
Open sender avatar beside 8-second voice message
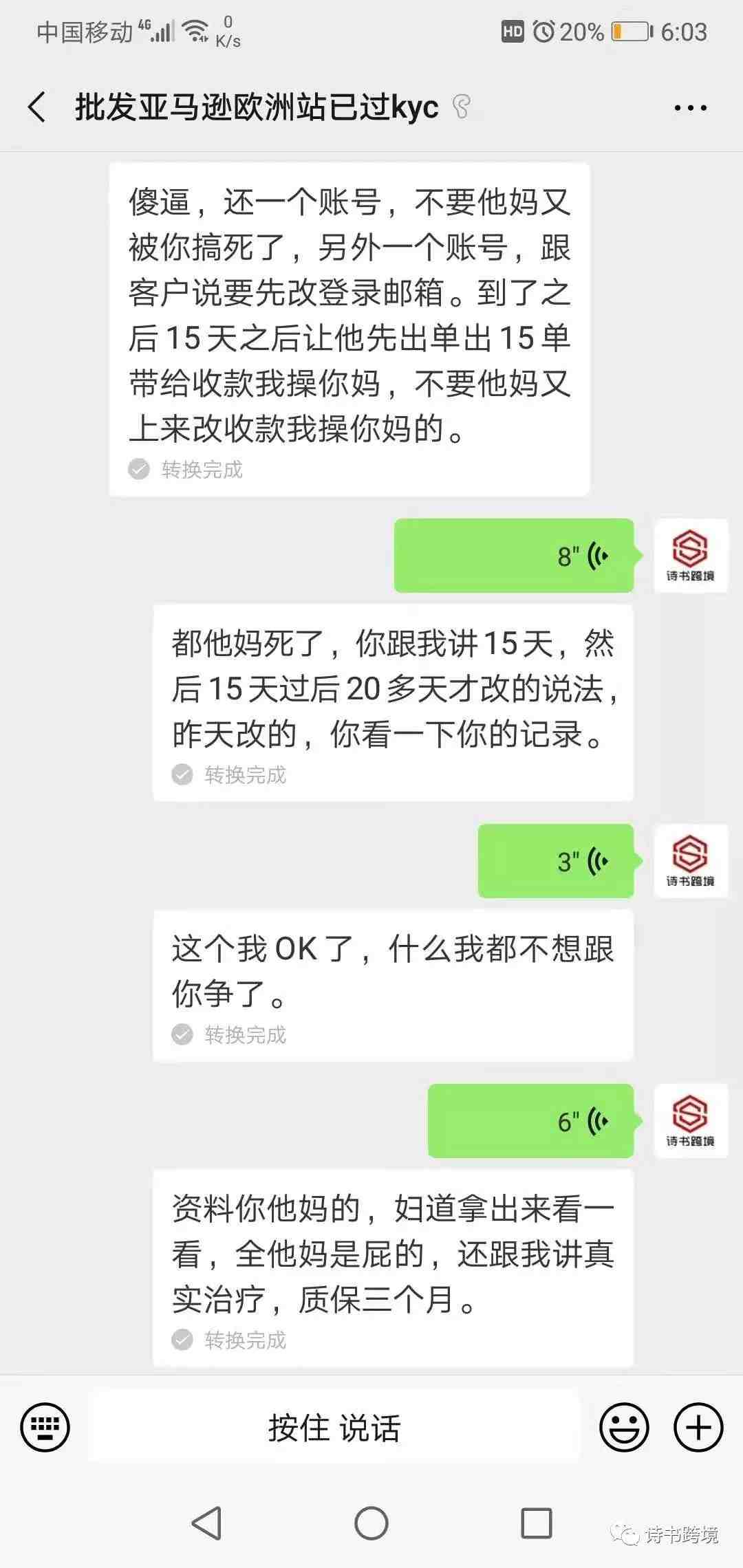pyautogui.click(x=690, y=556)
